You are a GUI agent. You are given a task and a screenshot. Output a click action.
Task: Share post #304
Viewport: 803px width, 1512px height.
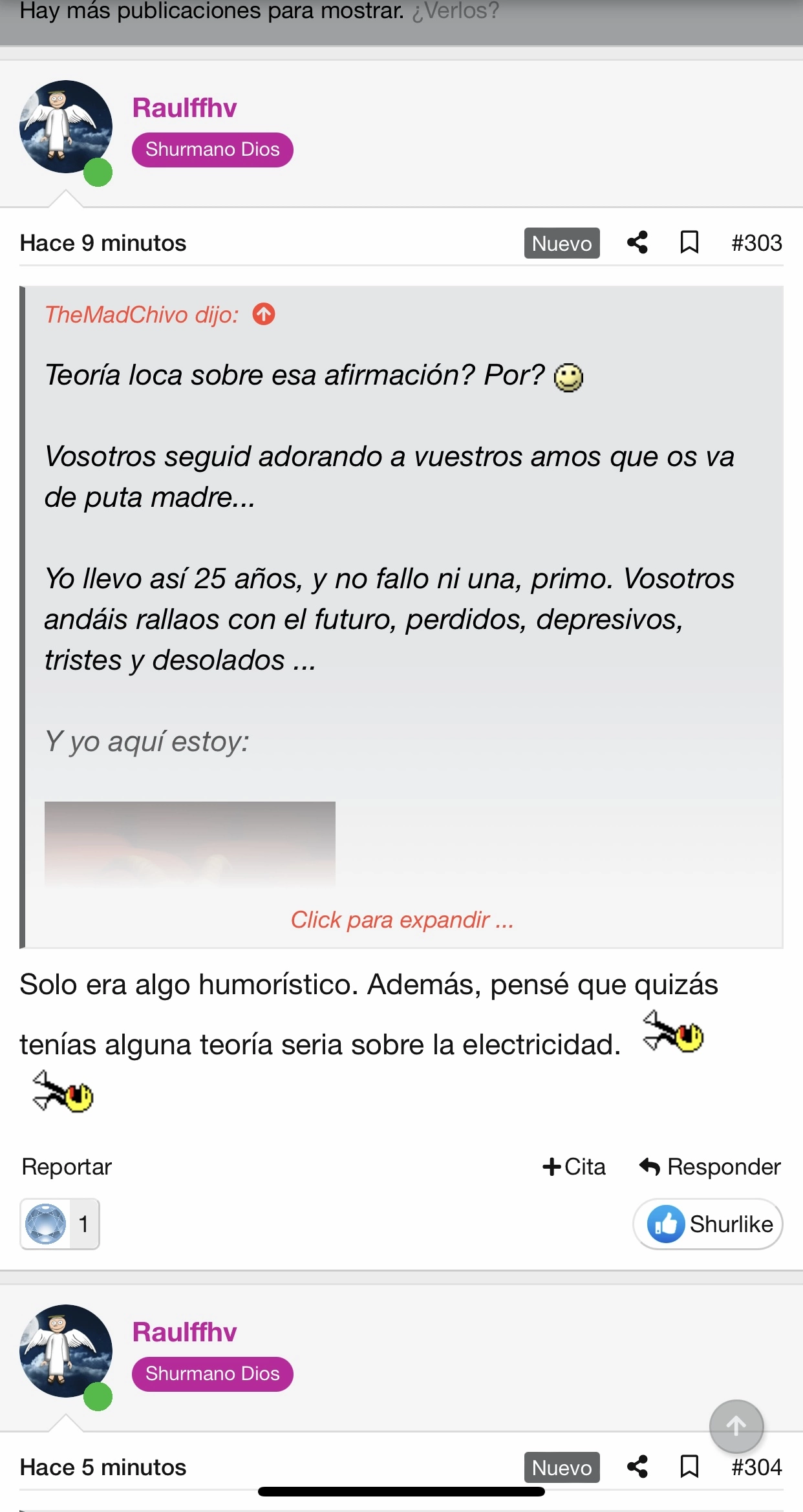(637, 1467)
